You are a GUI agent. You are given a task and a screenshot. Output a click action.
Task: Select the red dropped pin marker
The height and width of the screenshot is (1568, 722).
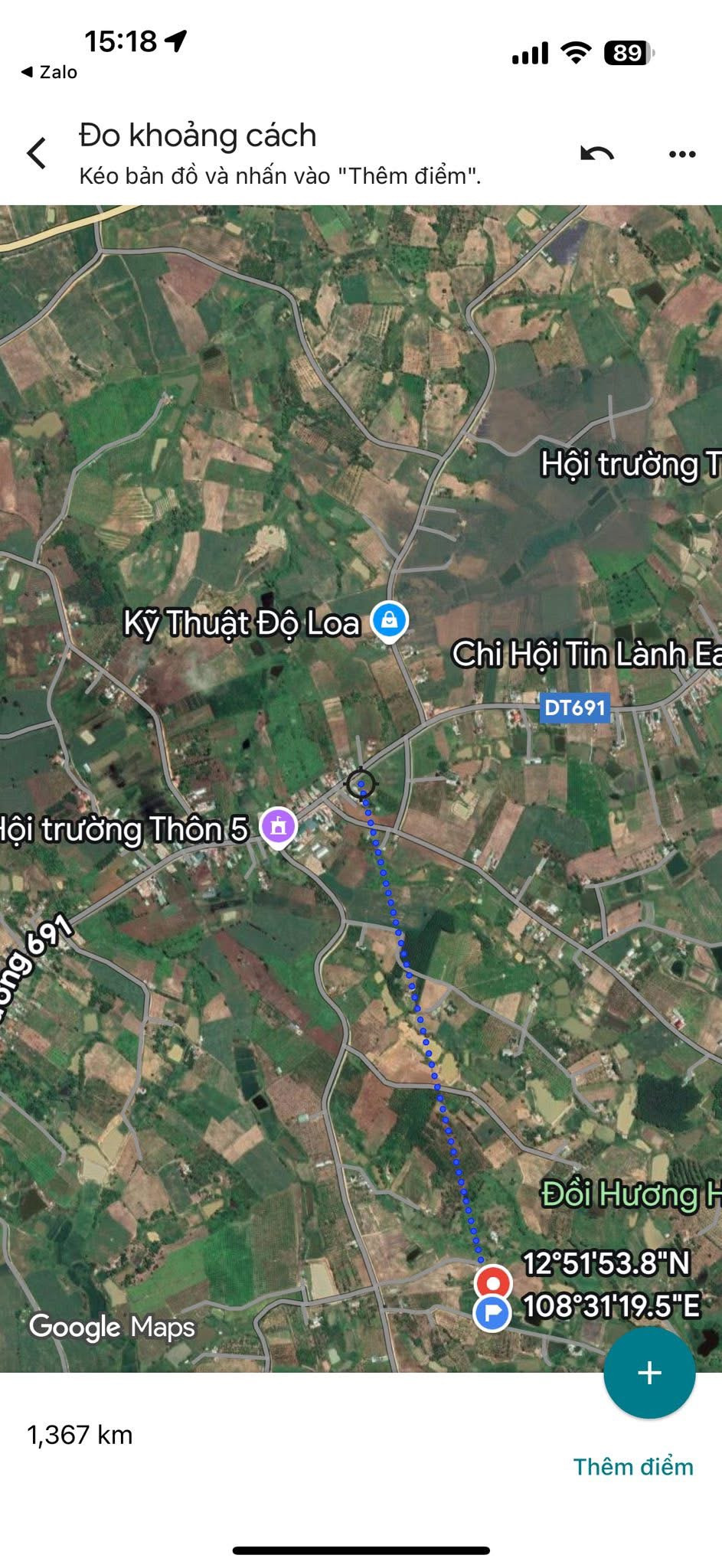click(493, 1281)
